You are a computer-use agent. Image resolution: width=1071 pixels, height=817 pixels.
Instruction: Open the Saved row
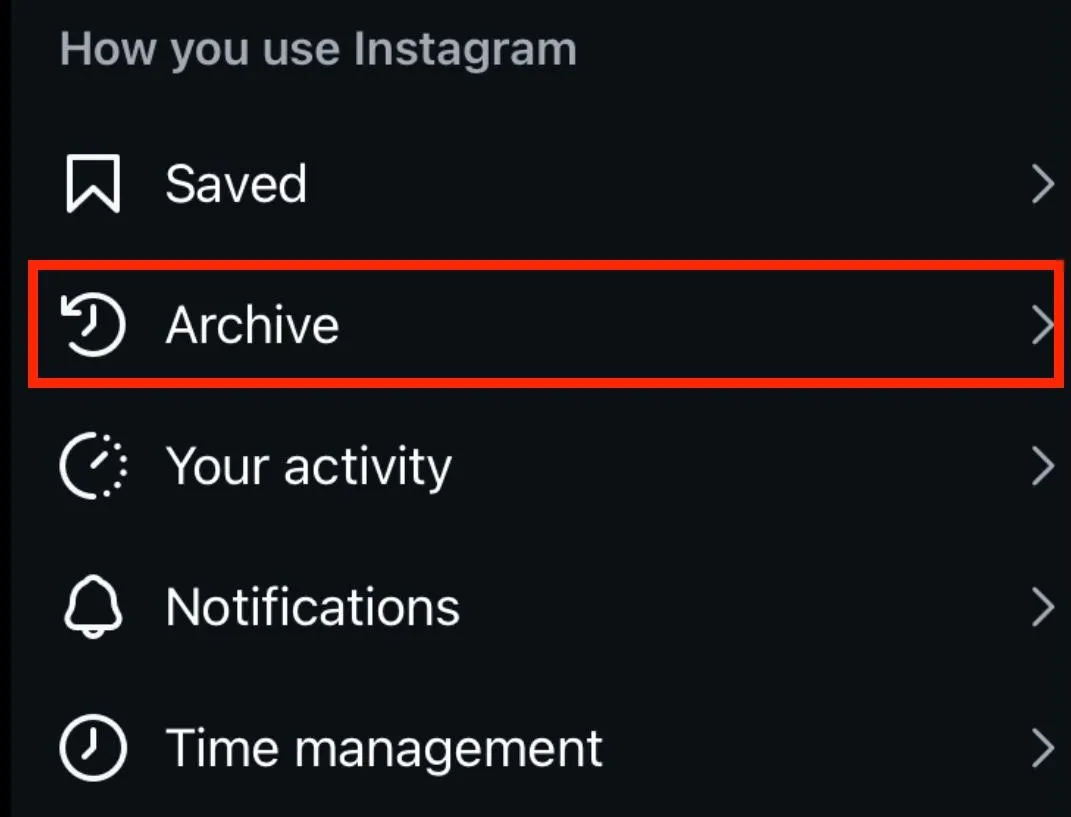tap(236, 185)
